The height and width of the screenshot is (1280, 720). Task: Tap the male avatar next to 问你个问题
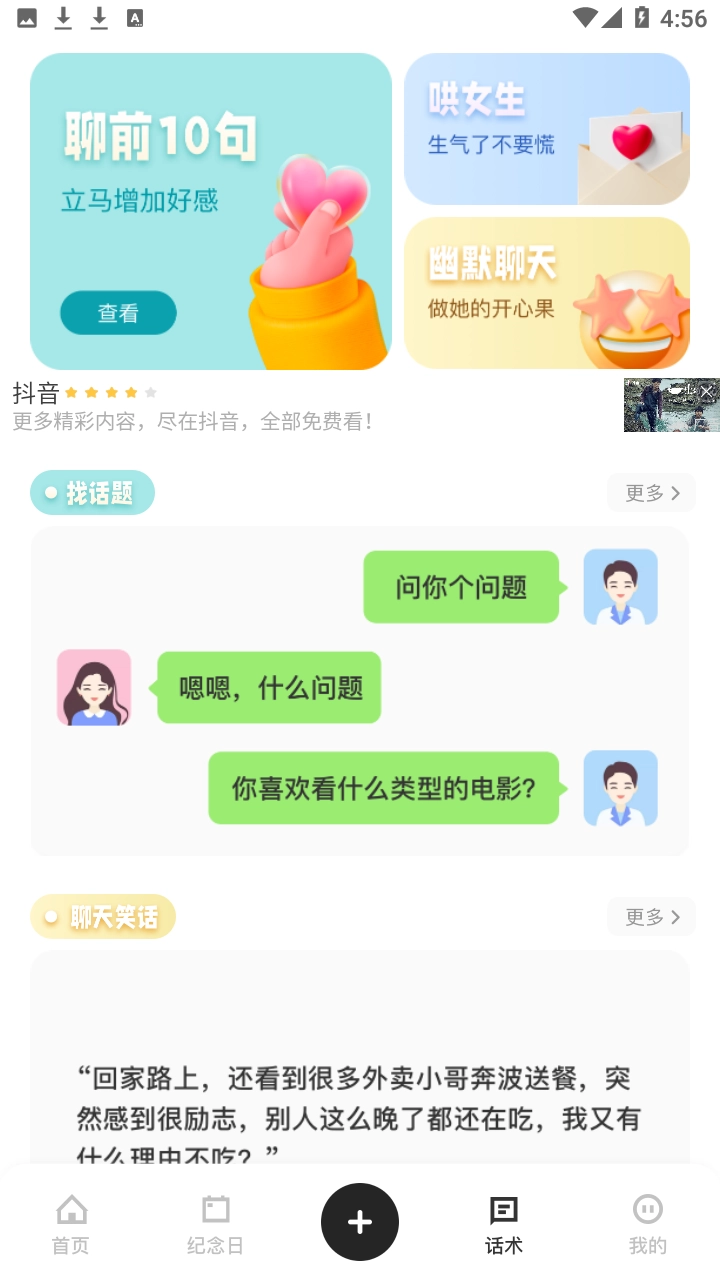(620, 587)
